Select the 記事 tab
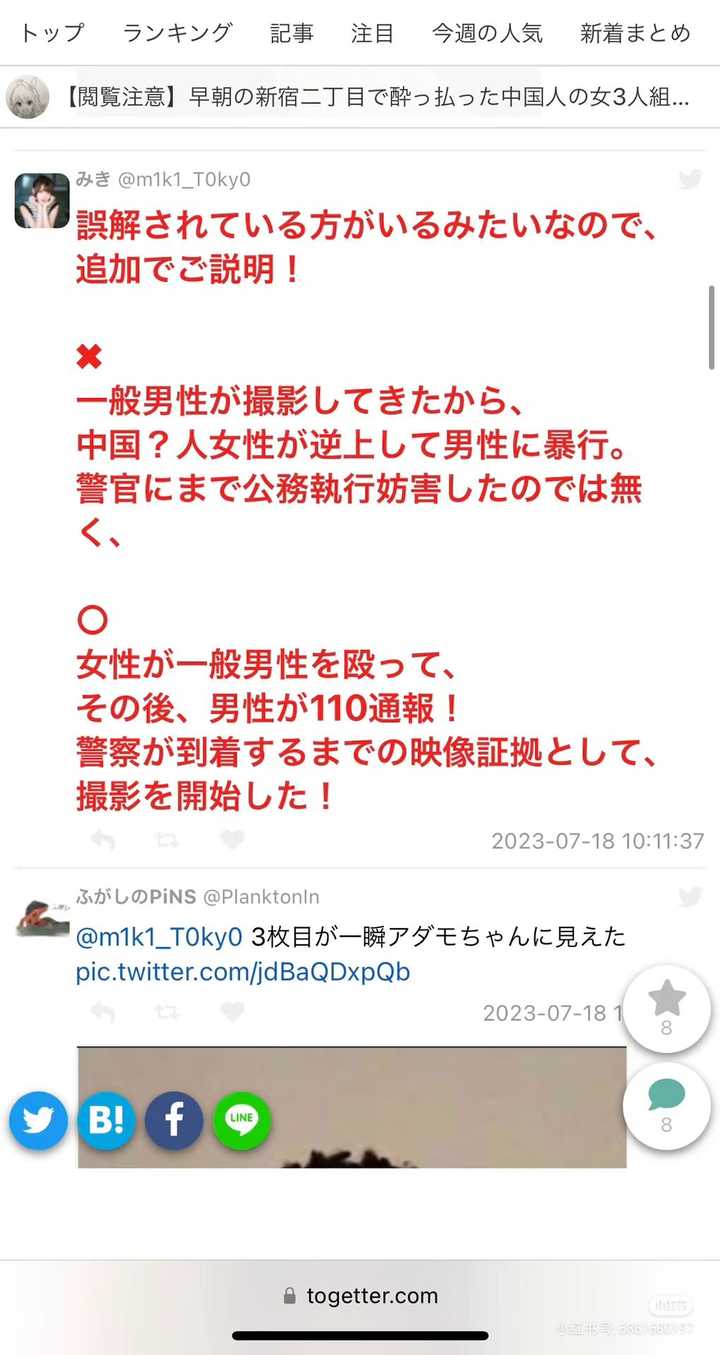This screenshot has height=1355, width=720. [x=291, y=33]
